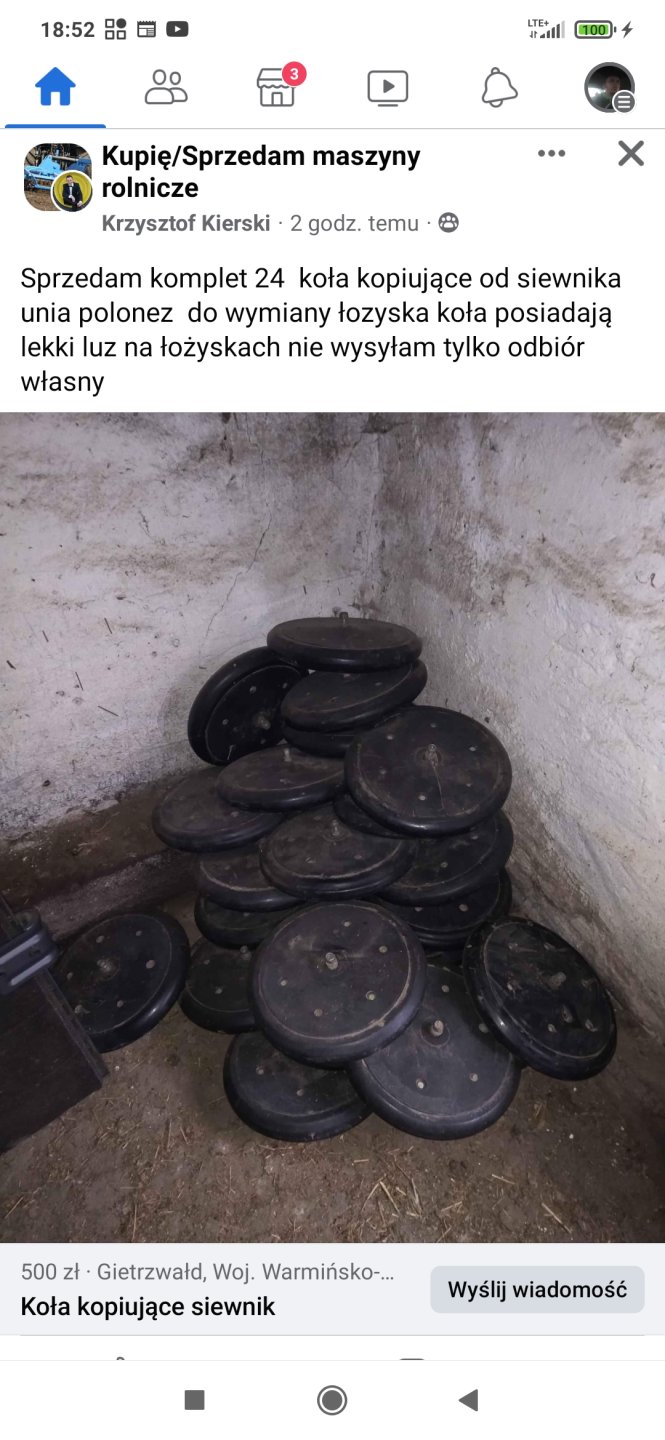
Task: Open the post's three-dot options menu
Action: pyautogui.click(x=551, y=153)
